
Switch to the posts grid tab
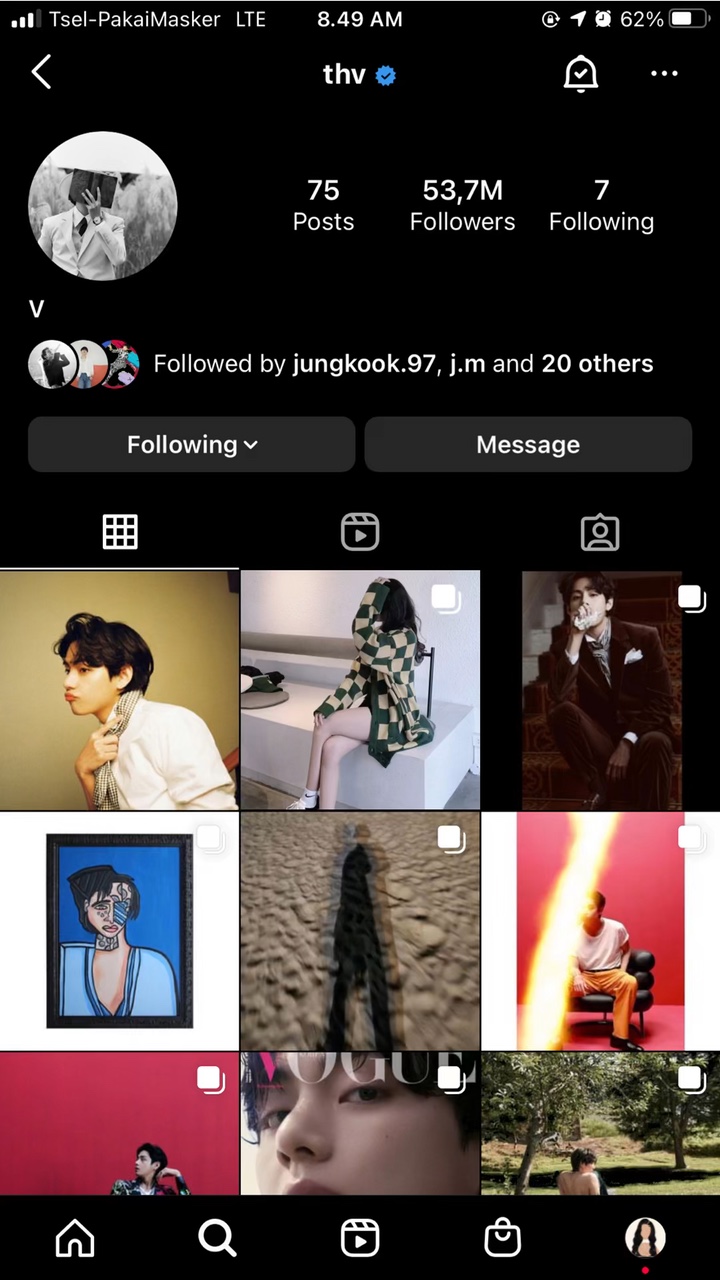coord(120,532)
